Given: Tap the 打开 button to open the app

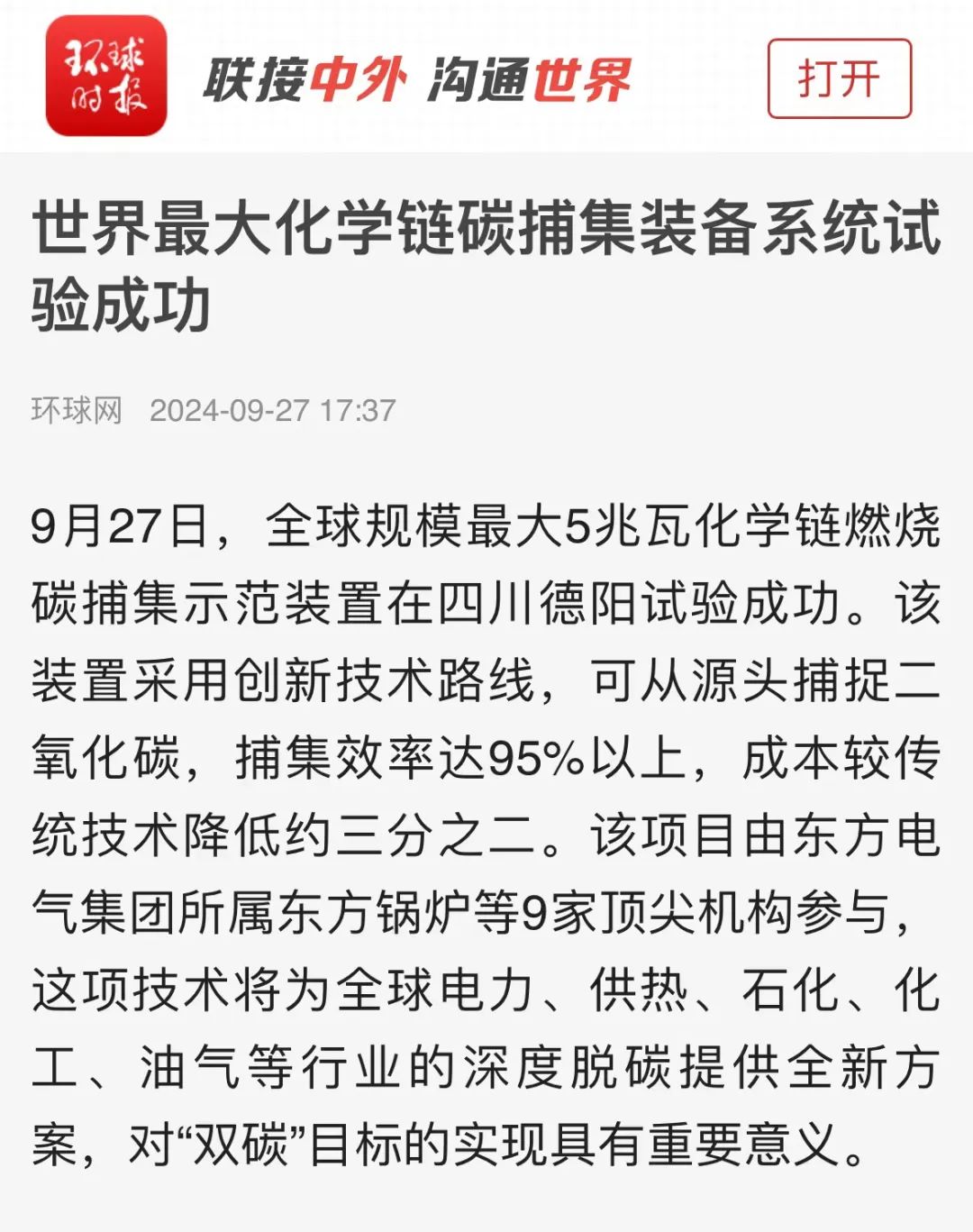Looking at the screenshot, I should coord(839,78).
